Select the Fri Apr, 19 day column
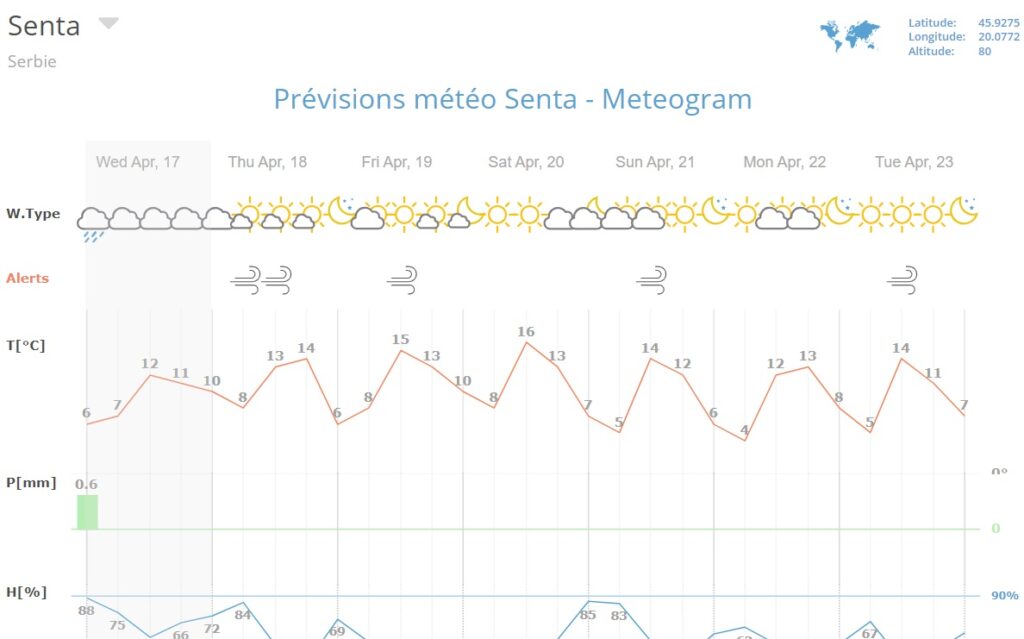This screenshot has height=639, width=1024. 396,162
